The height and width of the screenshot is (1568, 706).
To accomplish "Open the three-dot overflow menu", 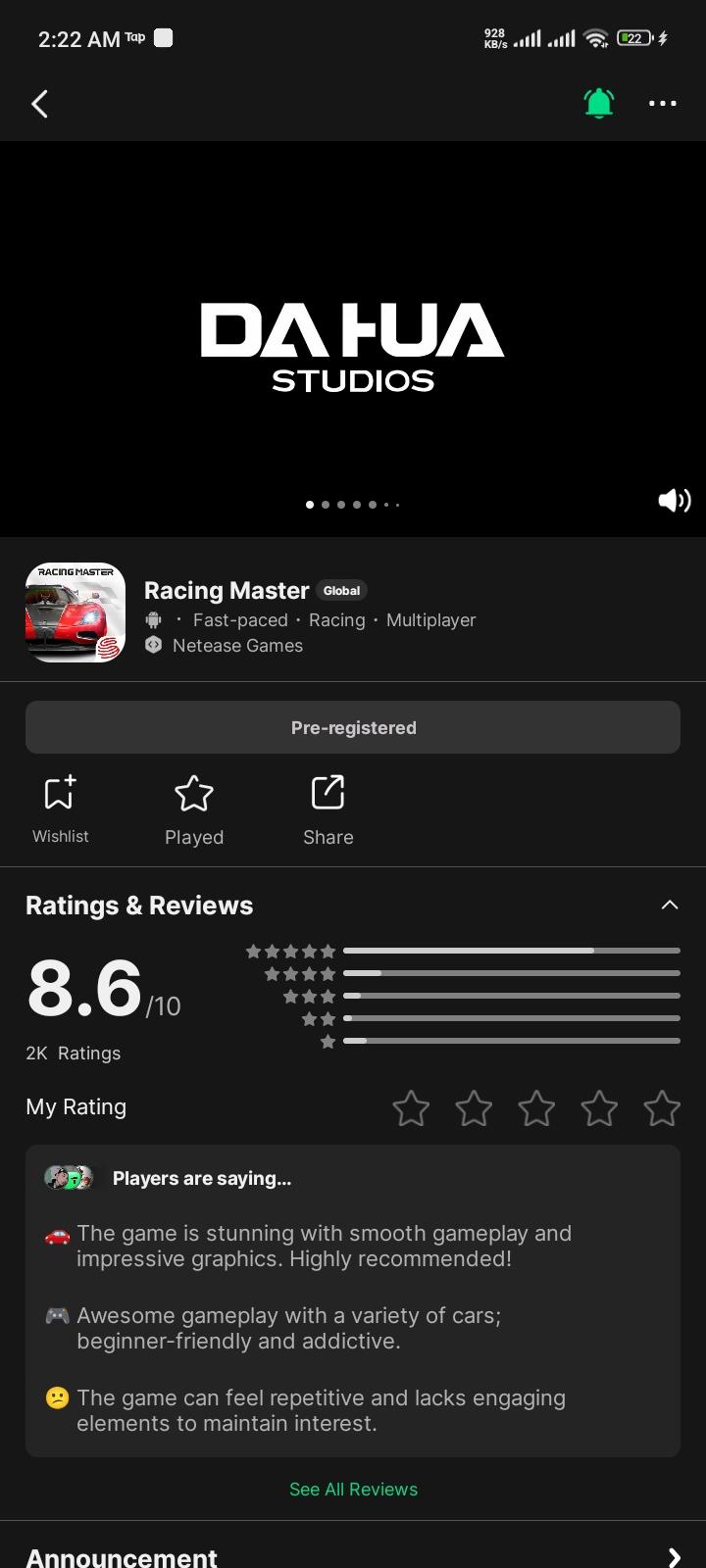I will (x=663, y=103).
